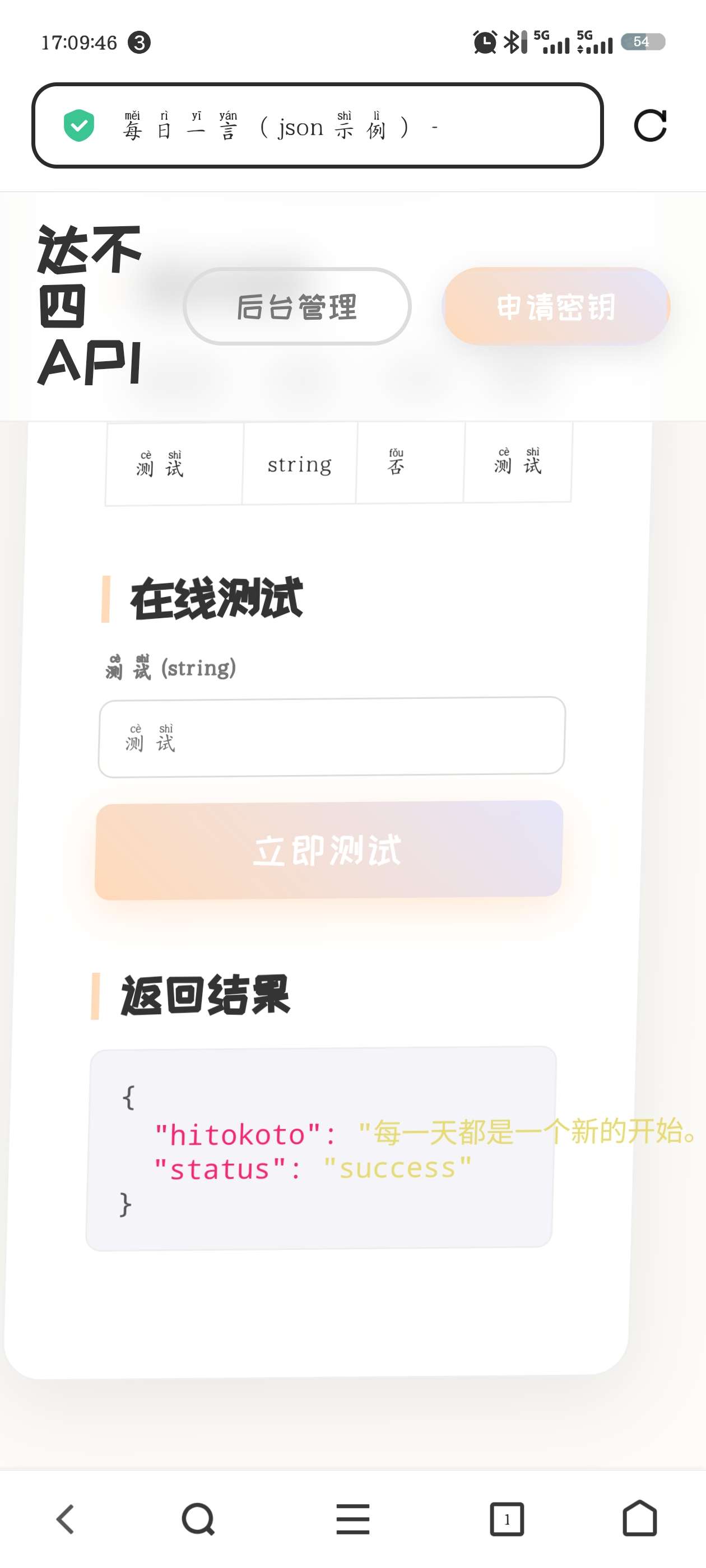Focus the 测试 string input field
The height and width of the screenshot is (1568, 706).
point(332,736)
